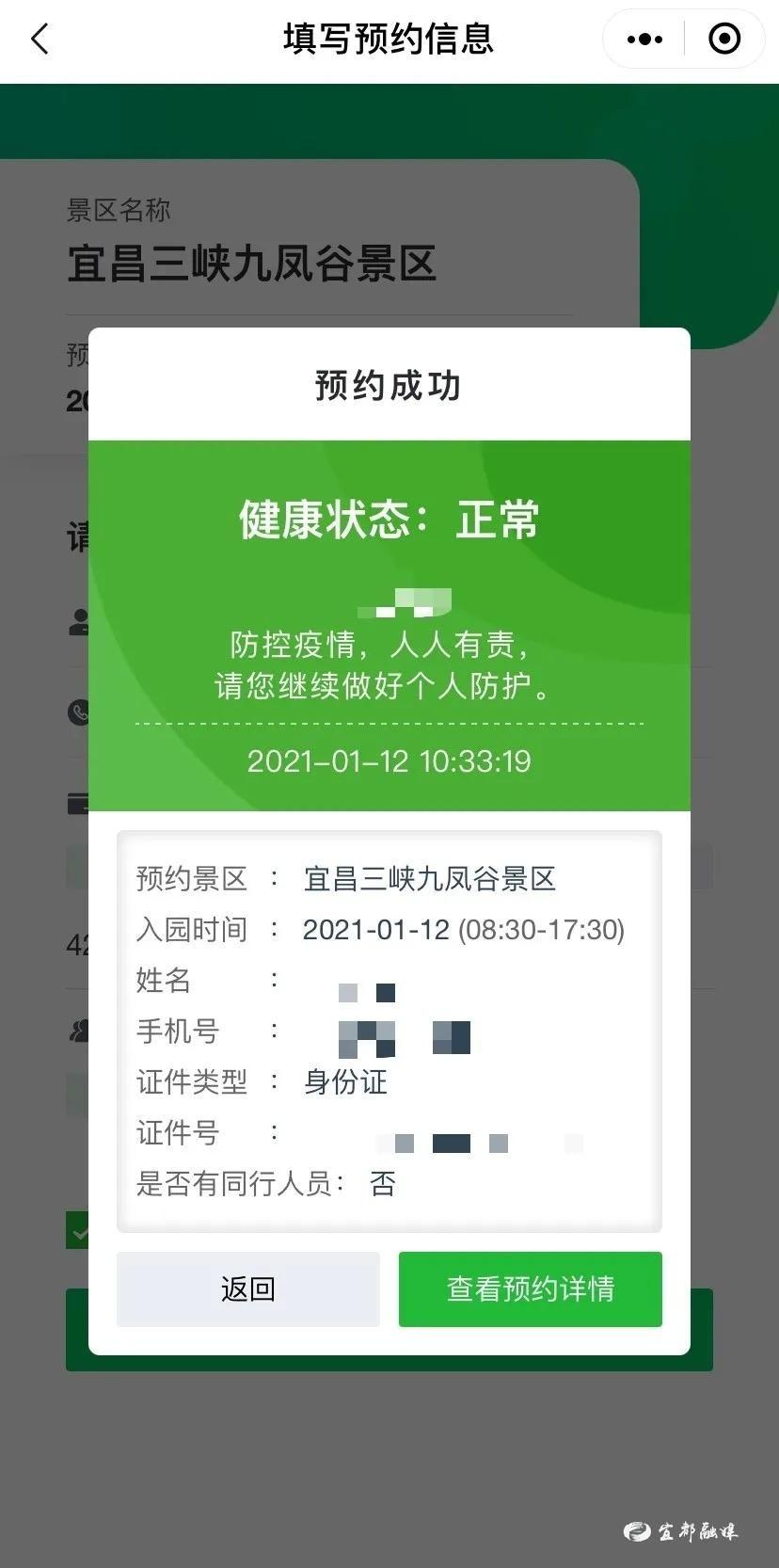Go back using the top-left arrow
The width and height of the screenshot is (779, 1568).
(40, 40)
